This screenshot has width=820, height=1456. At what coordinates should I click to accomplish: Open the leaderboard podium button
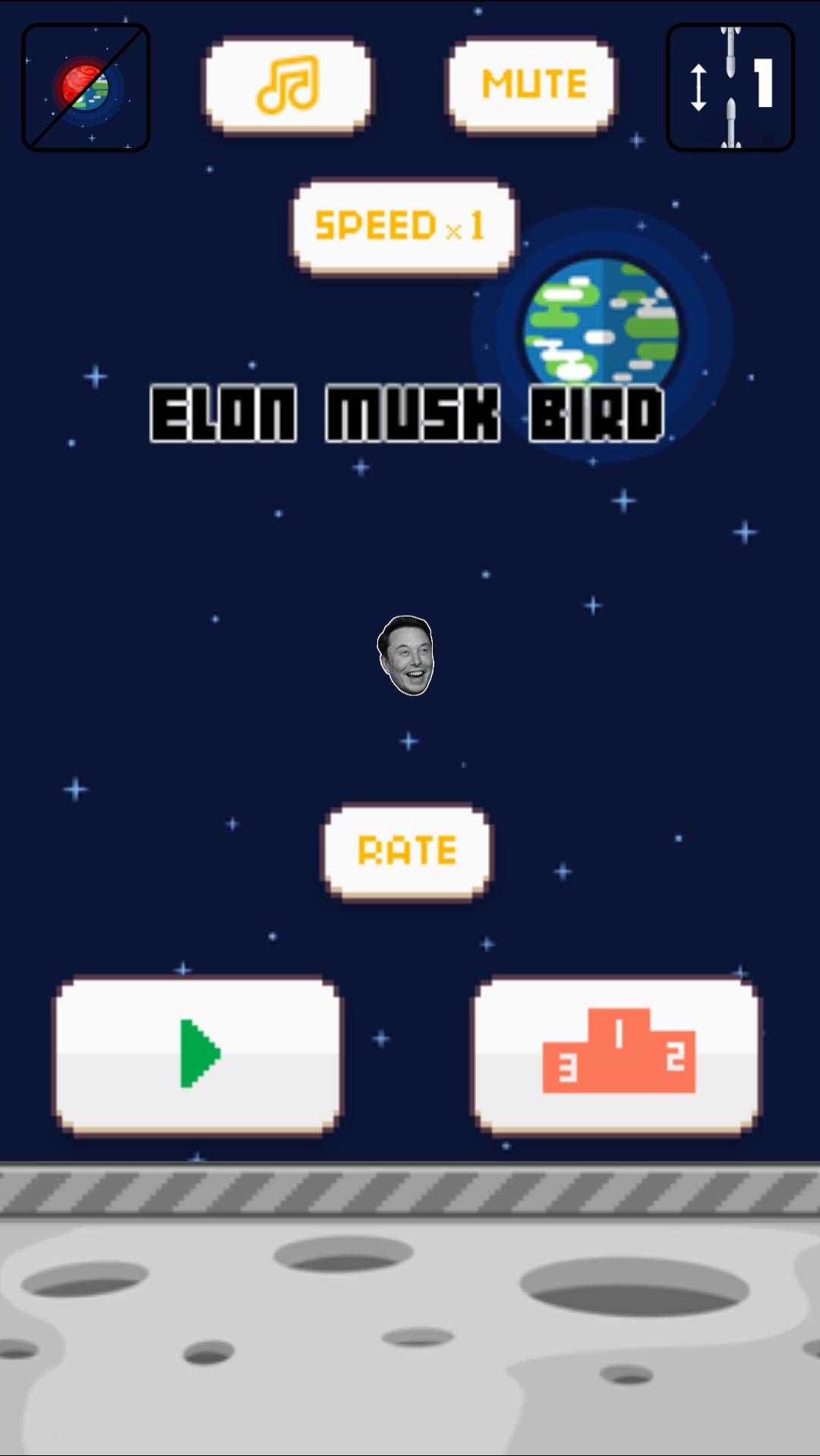coord(617,1056)
